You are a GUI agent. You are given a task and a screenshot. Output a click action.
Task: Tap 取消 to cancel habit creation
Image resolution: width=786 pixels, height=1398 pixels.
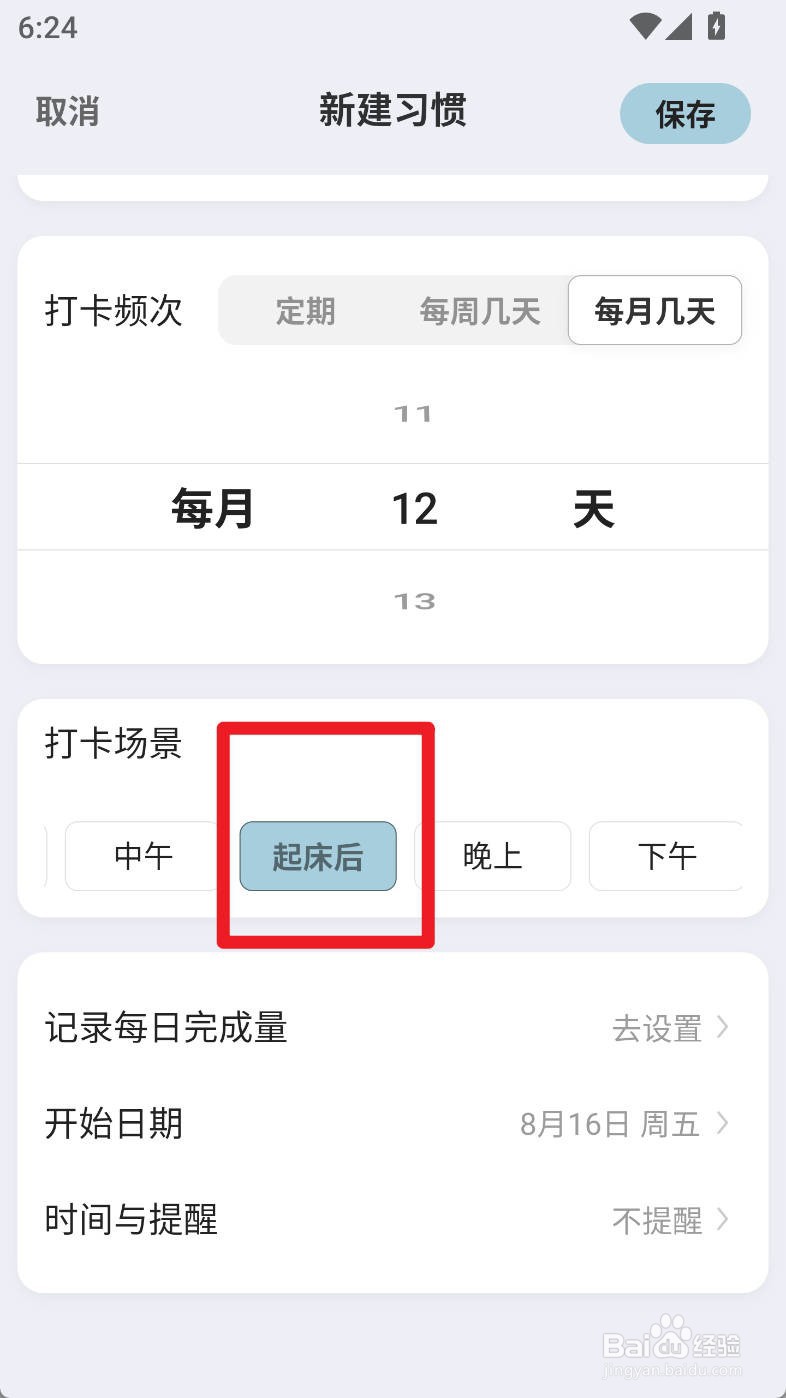(x=67, y=112)
